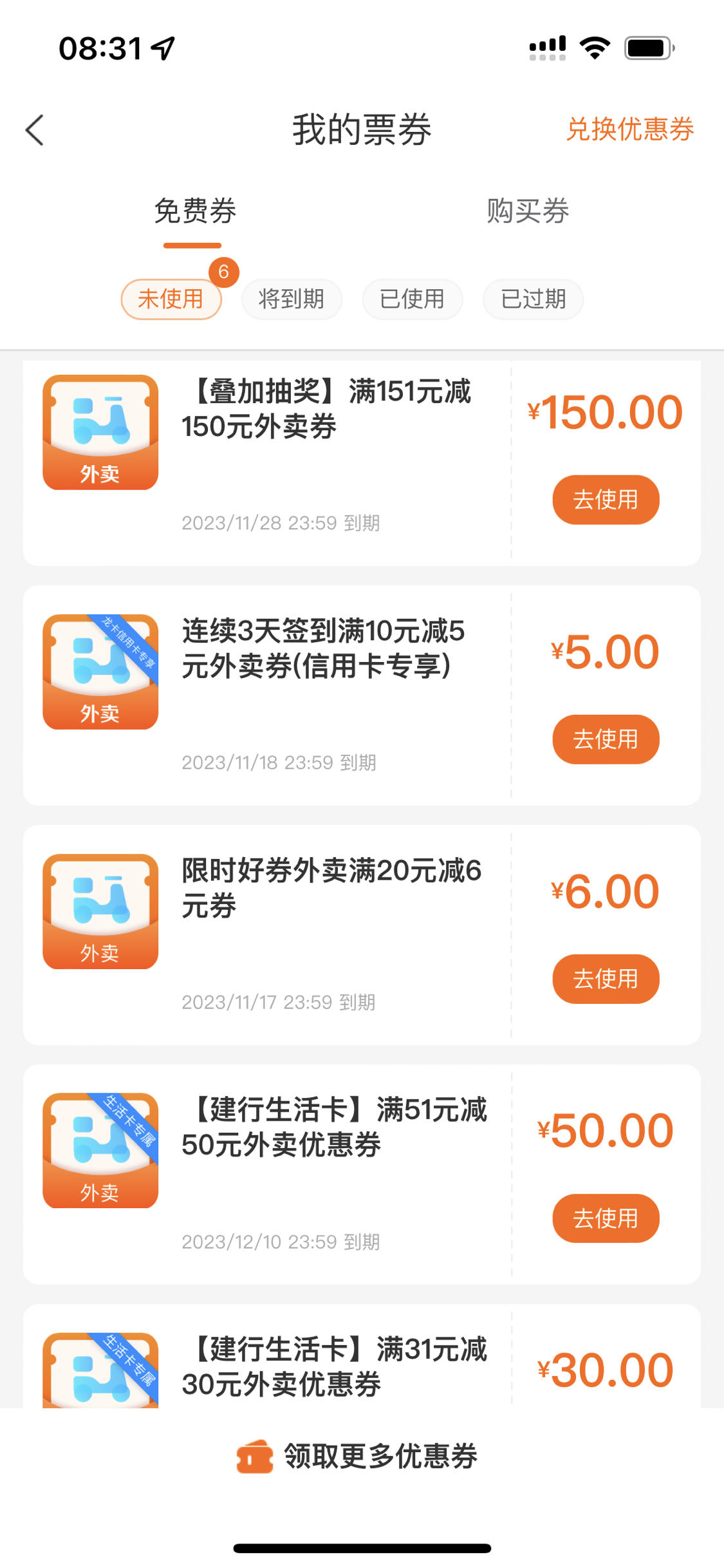Open the 限时好券外卖满20元减6元券 coupon card

[x=362, y=935]
